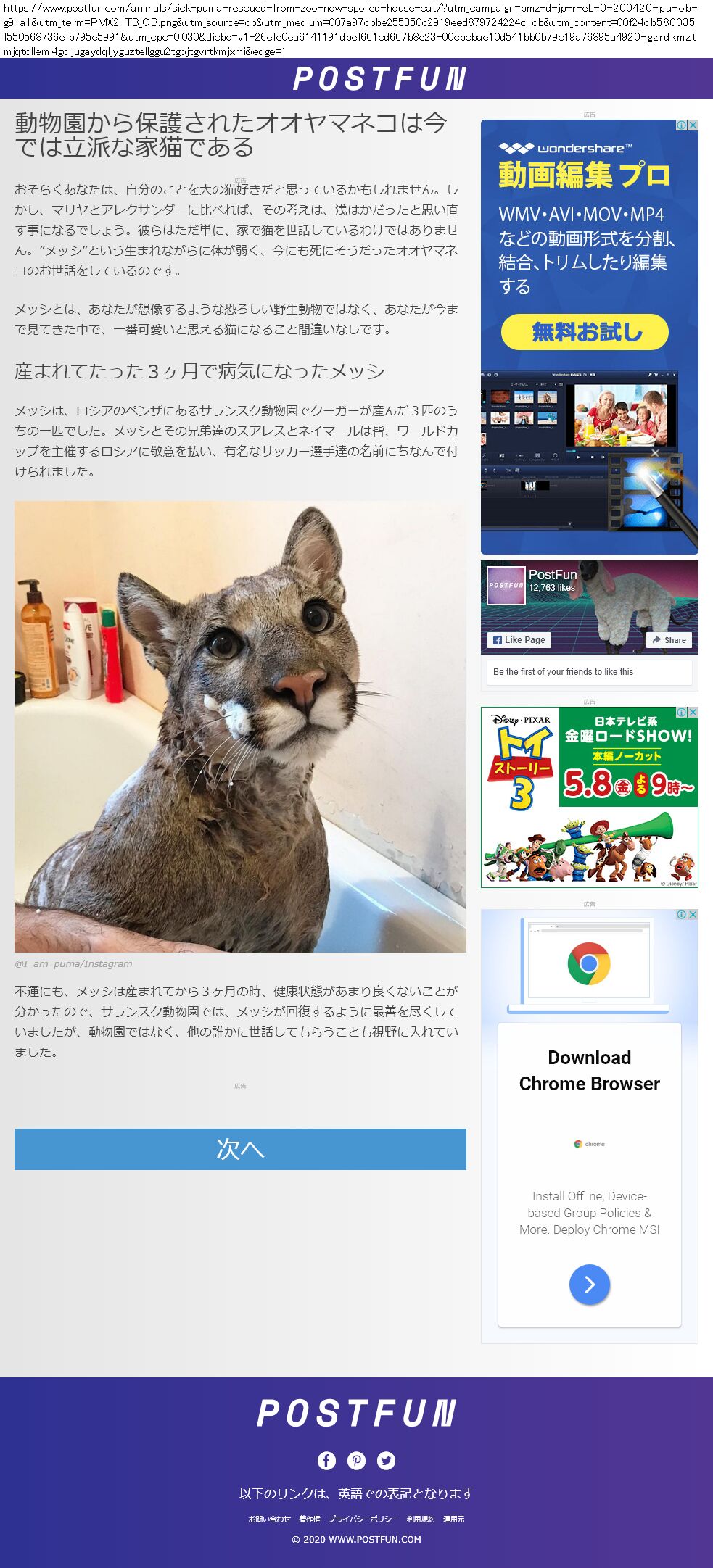Open the Toy Story 3 ad banner
This screenshot has width=713, height=1568.
pos(589,797)
